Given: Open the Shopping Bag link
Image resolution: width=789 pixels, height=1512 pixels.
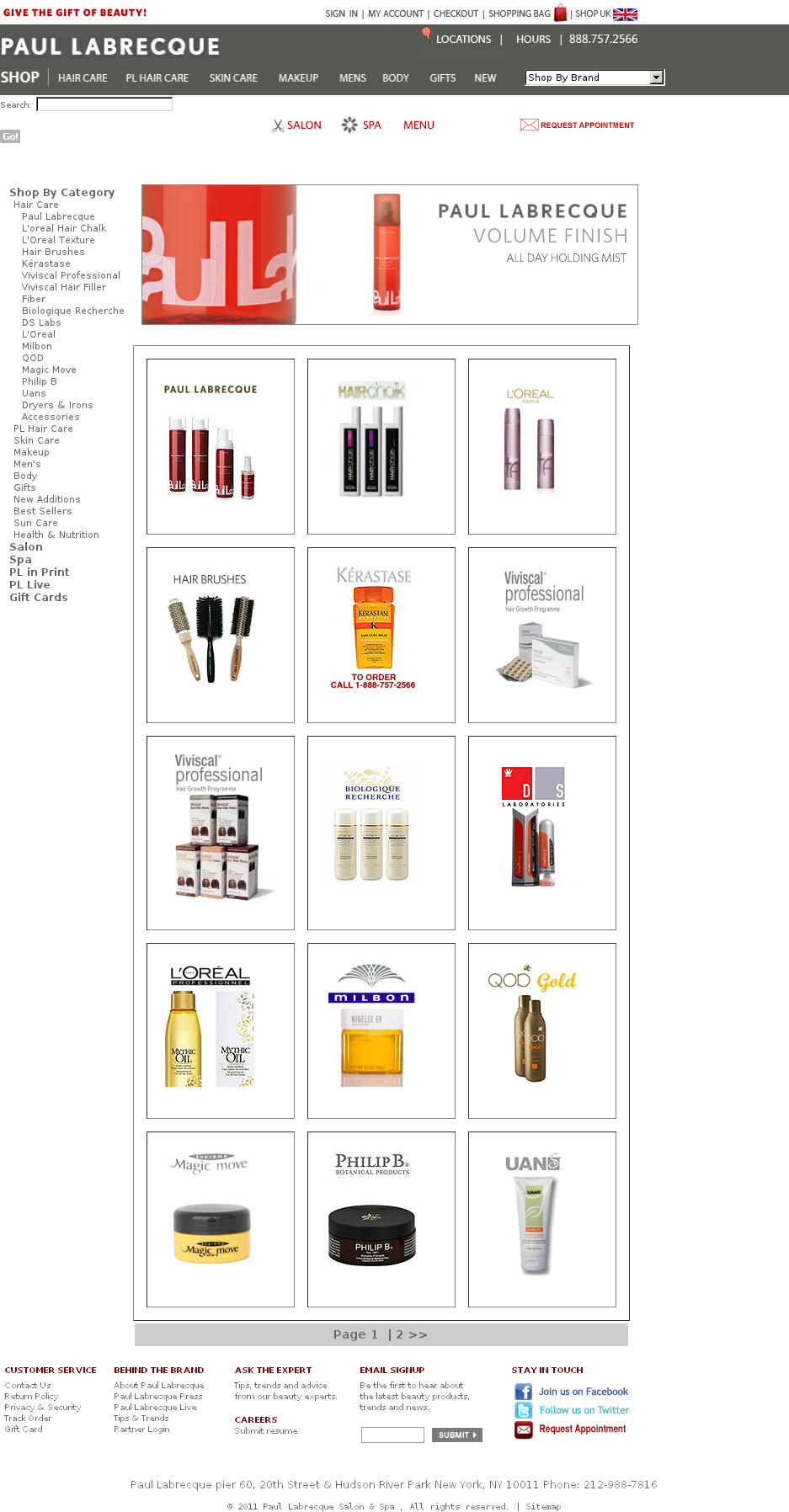Looking at the screenshot, I should [x=520, y=13].
